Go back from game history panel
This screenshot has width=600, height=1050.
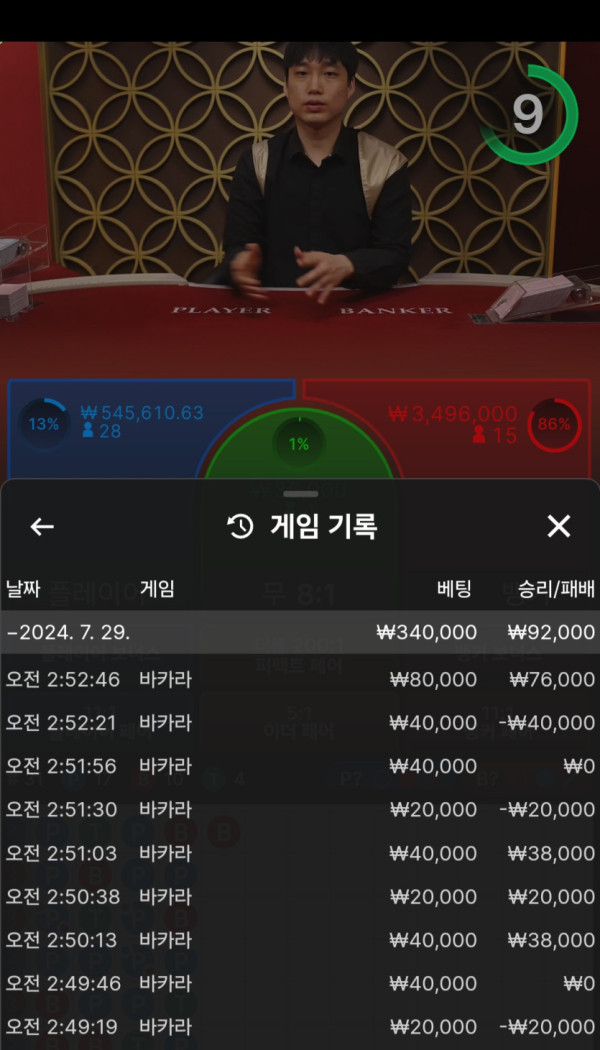[42, 527]
